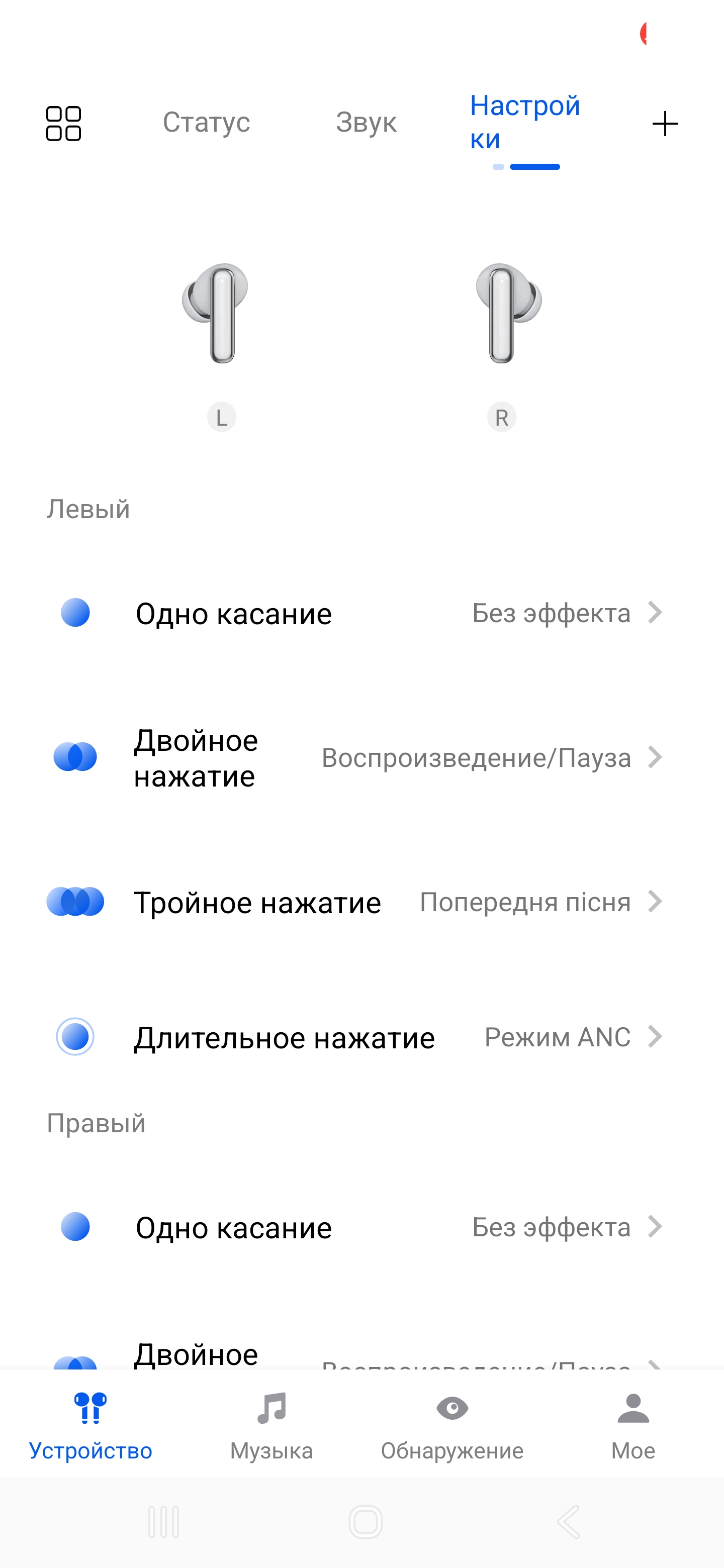This screenshot has width=724, height=1568.
Task: Open left earbud Одно касание setting
Action: (x=361, y=613)
